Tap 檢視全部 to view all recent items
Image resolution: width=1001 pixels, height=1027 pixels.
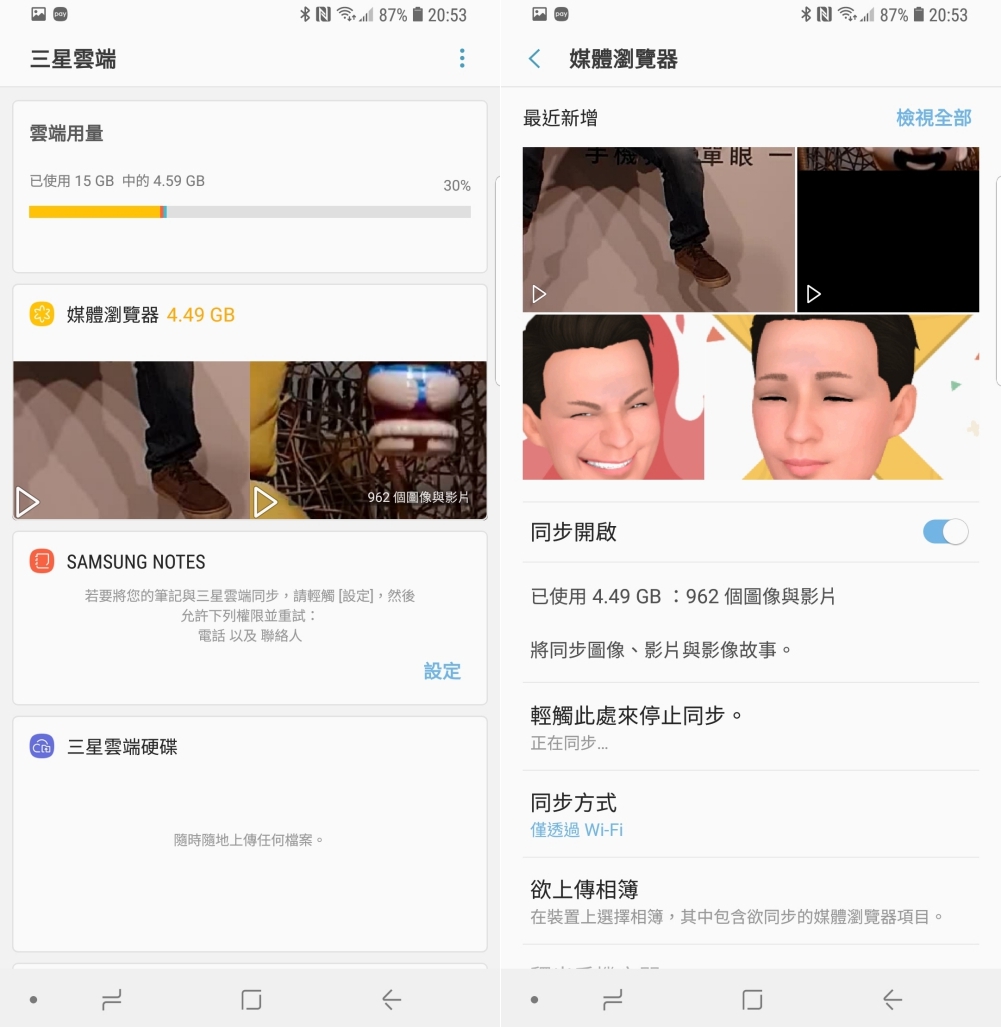(x=933, y=118)
